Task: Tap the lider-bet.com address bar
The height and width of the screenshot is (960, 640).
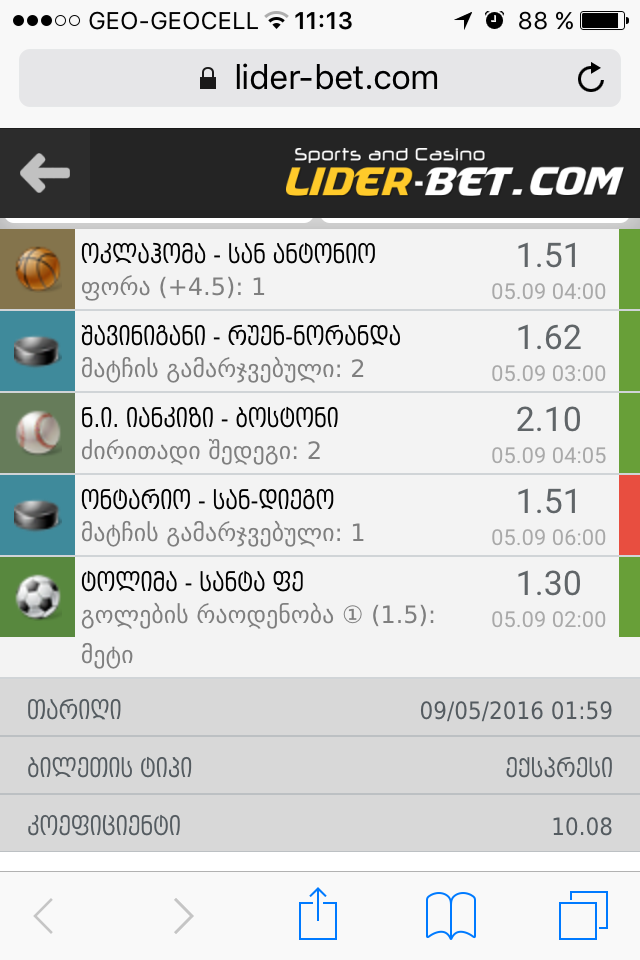Action: tap(320, 78)
